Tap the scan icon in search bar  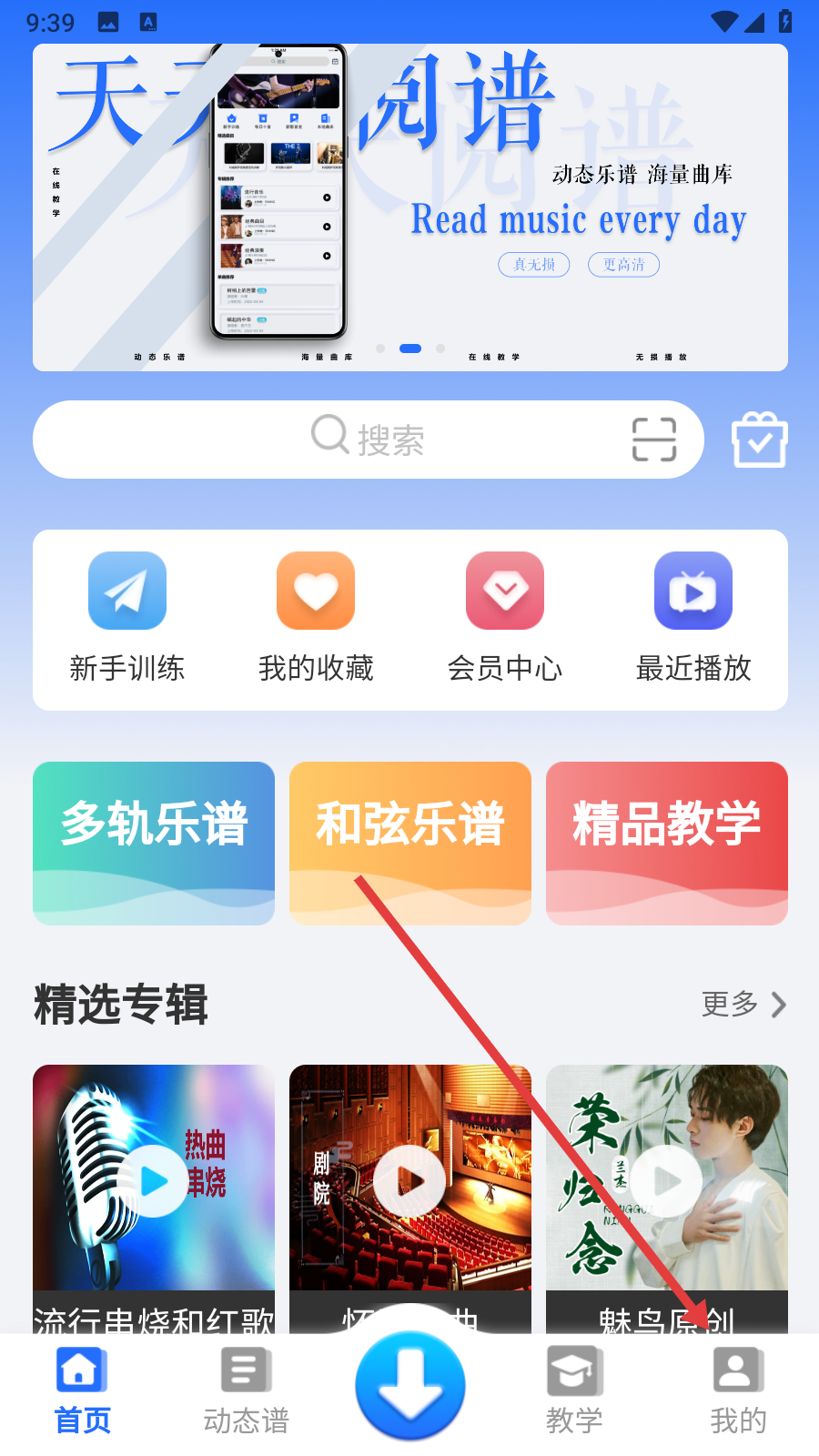click(x=653, y=440)
